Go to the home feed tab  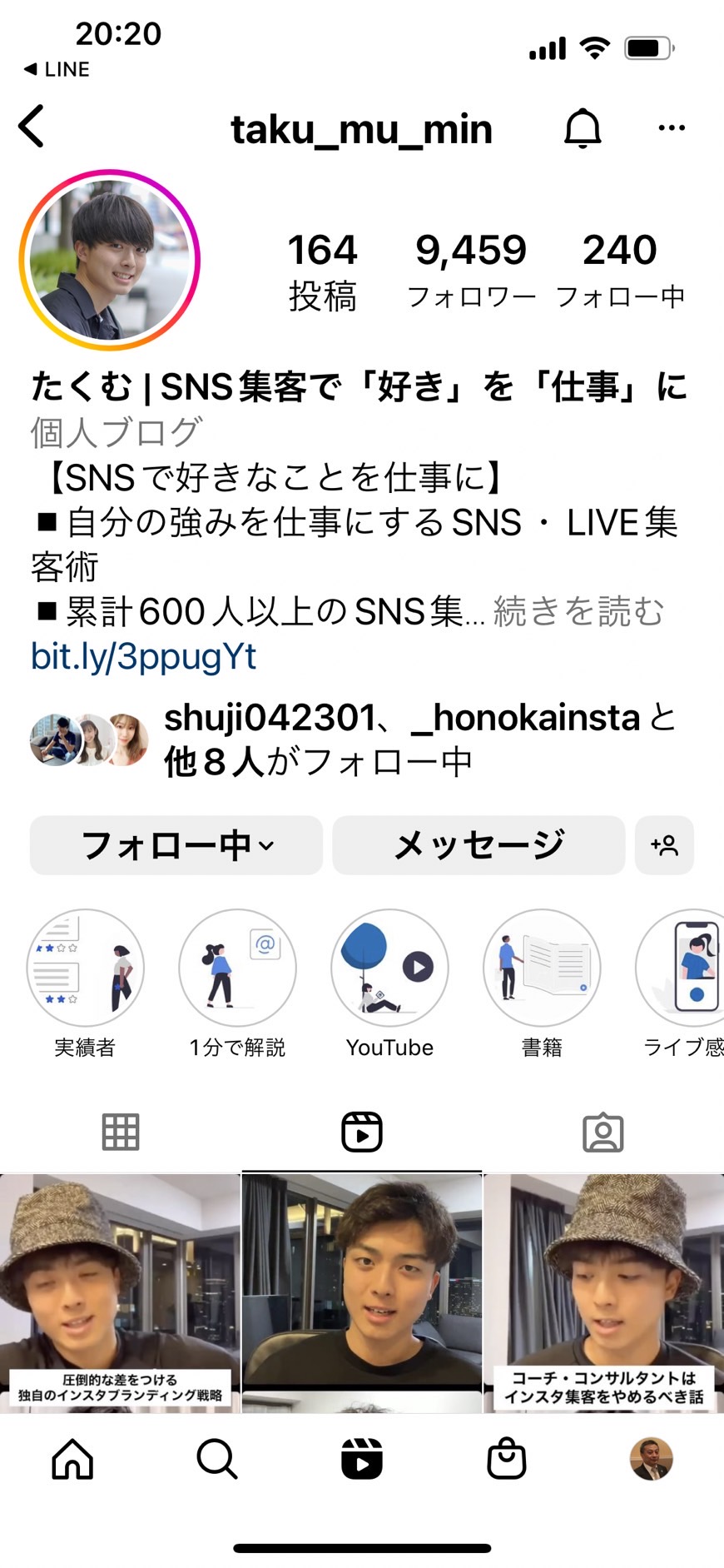pos(72,1459)
